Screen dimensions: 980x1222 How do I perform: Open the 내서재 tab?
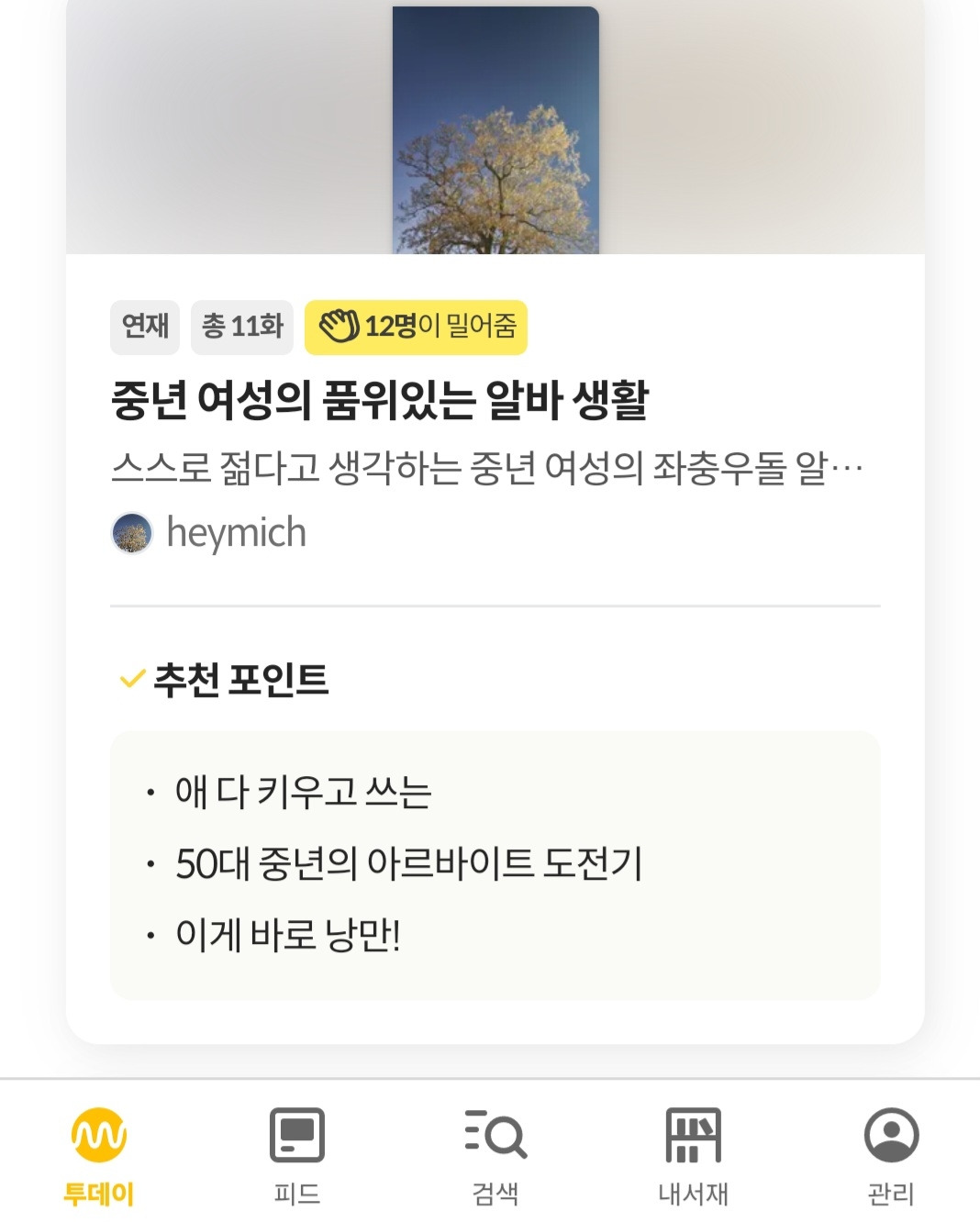tap(693, 1155)
